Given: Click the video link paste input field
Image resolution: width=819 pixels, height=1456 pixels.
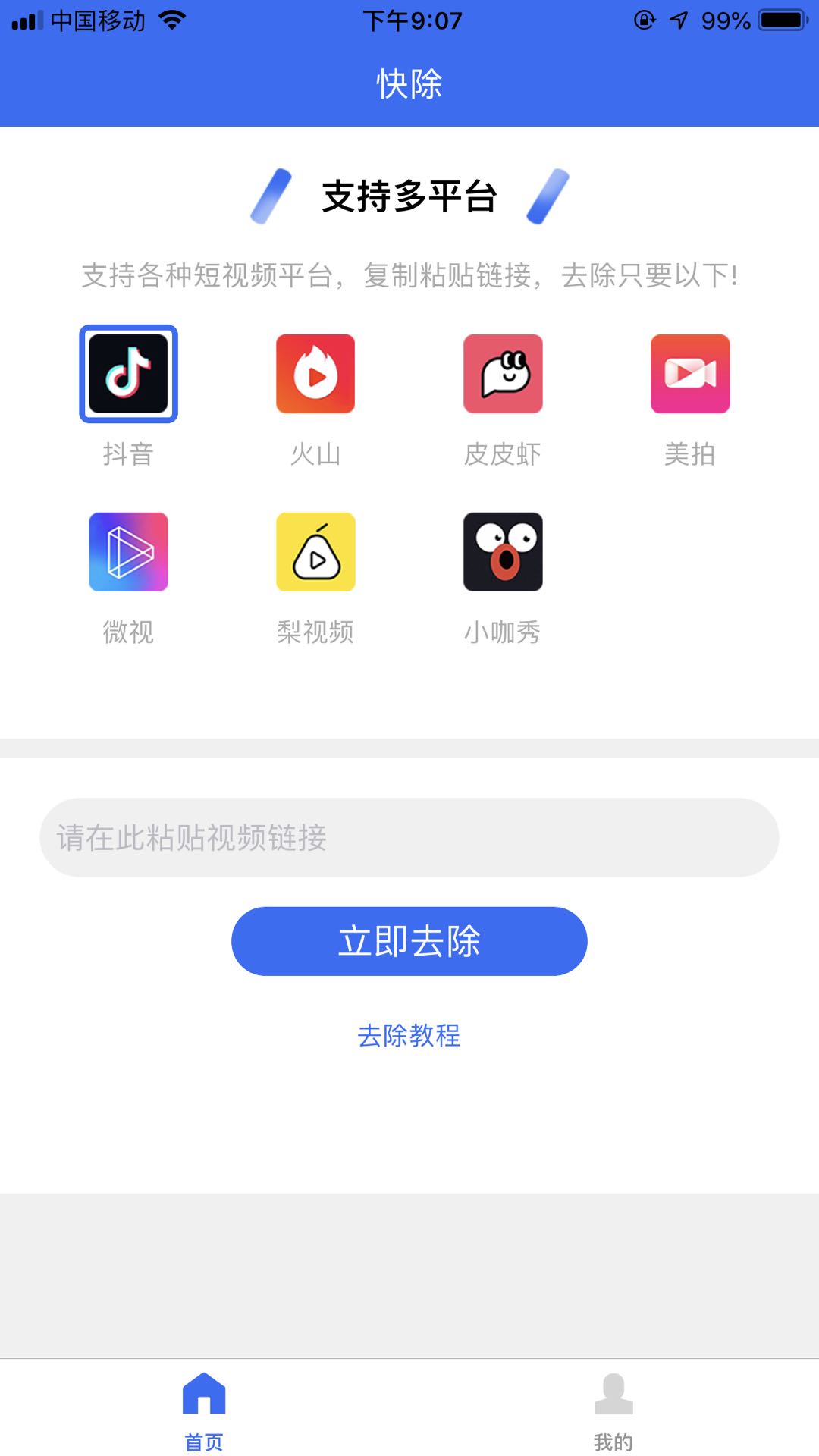Looking at the screenshot, I should coord(409,839).
